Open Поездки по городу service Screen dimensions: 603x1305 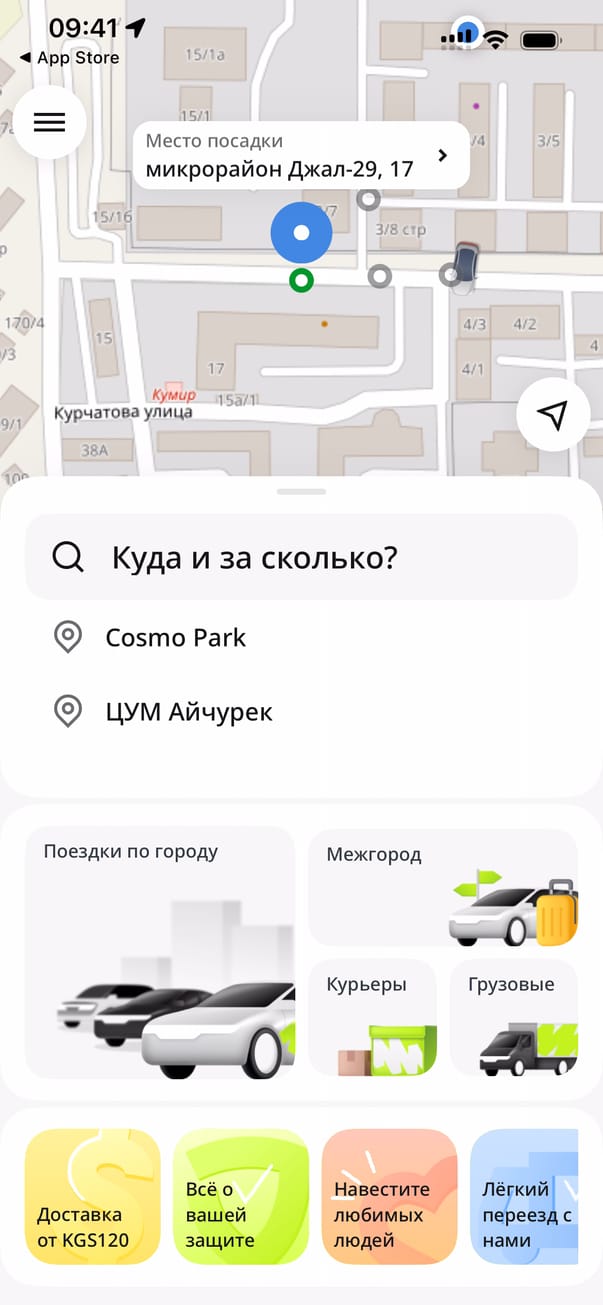[160, 951]
